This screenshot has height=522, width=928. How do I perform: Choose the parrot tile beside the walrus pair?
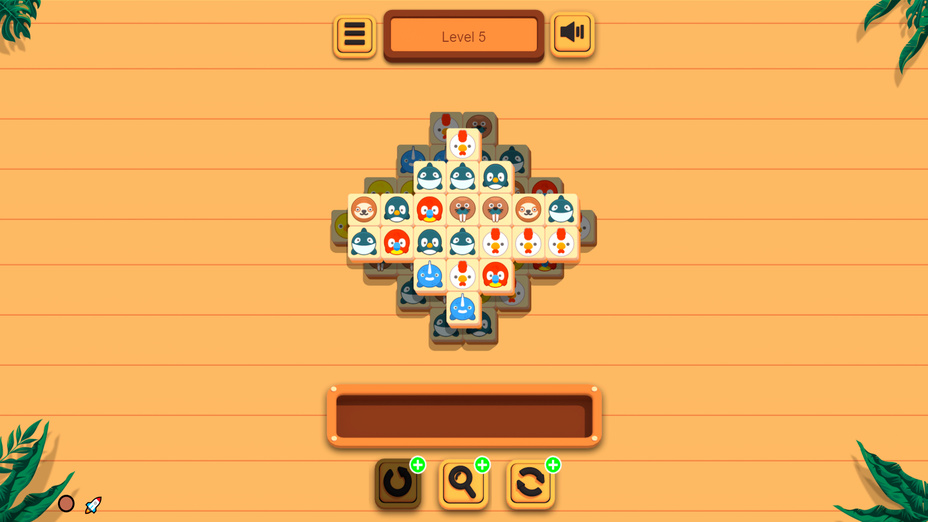tap(429, 210)
